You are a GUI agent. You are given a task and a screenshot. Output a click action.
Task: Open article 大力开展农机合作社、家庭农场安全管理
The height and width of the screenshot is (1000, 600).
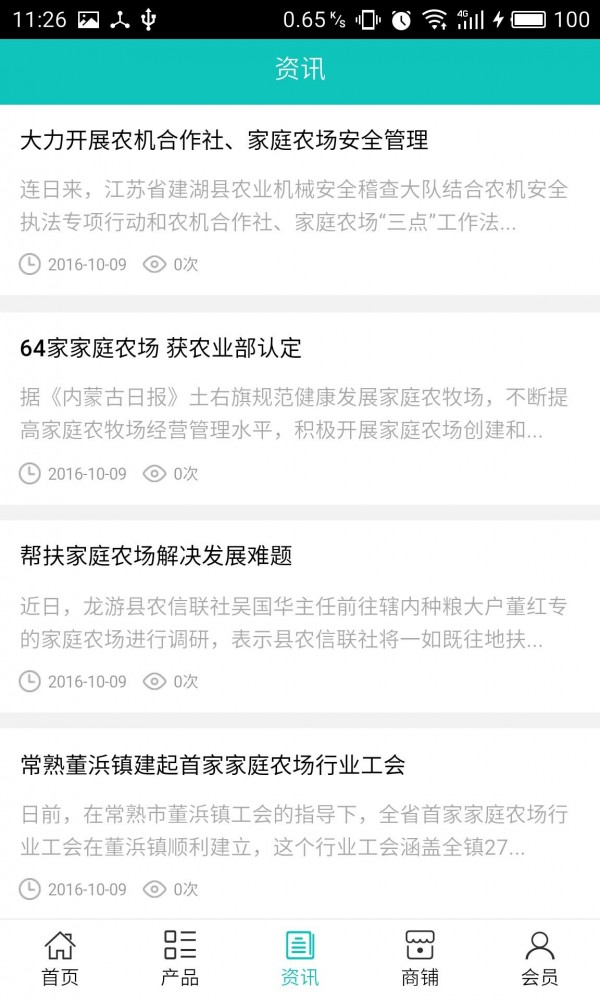pos(224,141)
